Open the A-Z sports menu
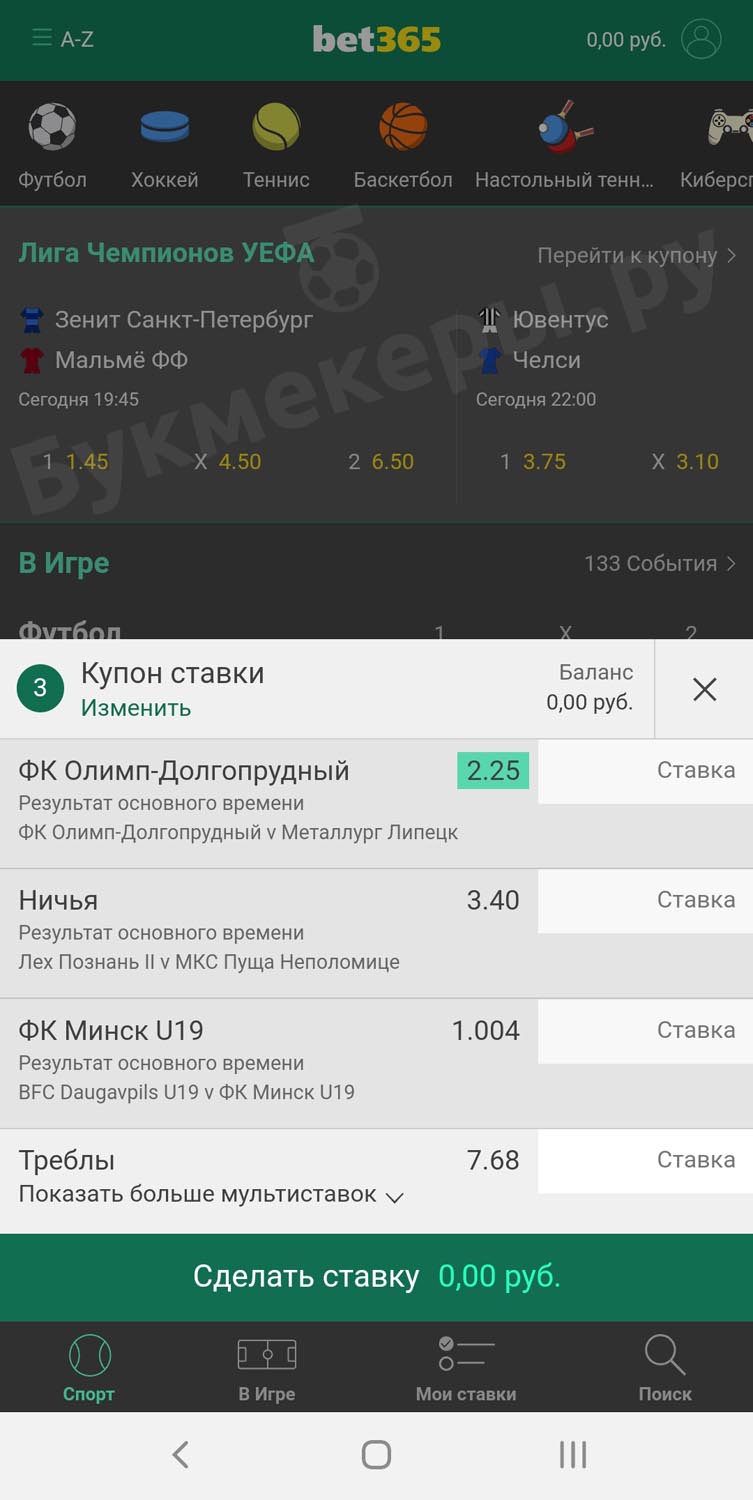The height and width of the screenshot is (1500, 753). tap(62, 39)
